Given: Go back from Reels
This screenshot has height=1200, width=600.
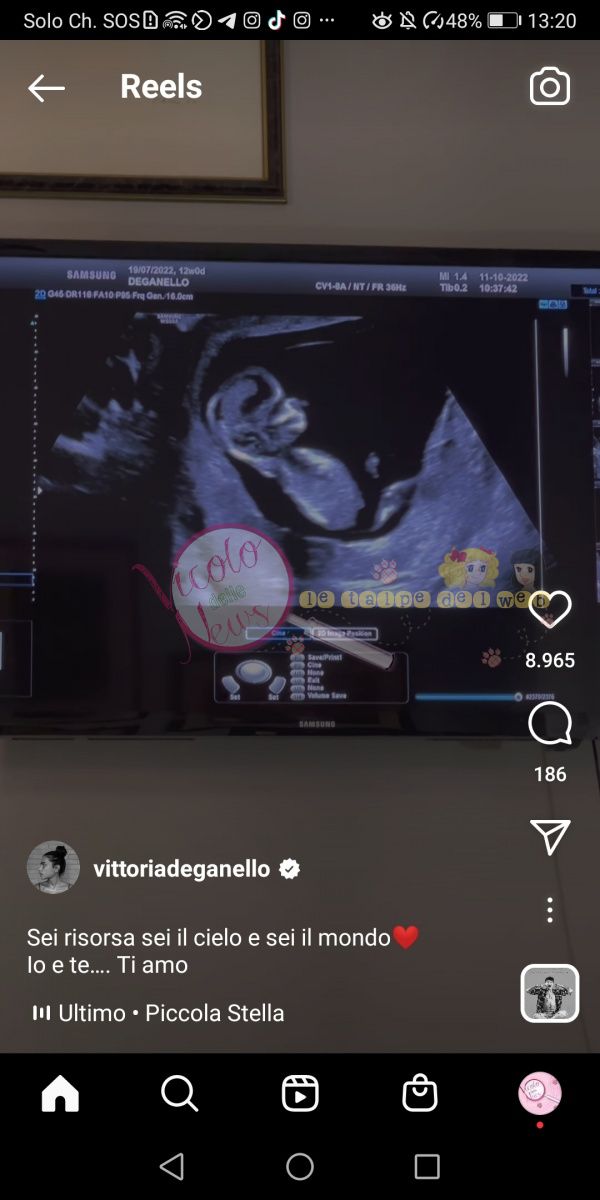Looking at the screenshot, I should coord(46,88).
